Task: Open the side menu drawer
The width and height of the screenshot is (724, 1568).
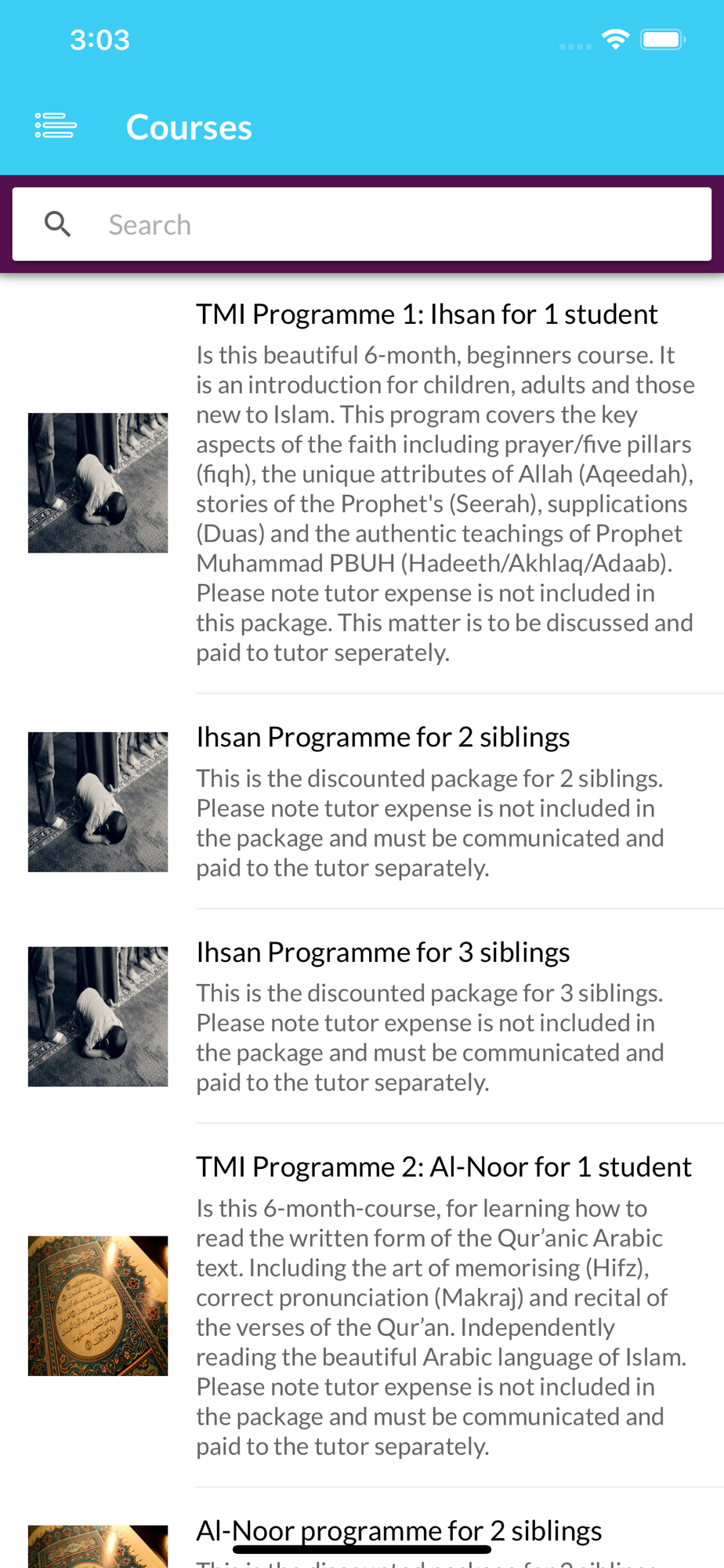Action: pyautogui.click(x=56, y=126)
